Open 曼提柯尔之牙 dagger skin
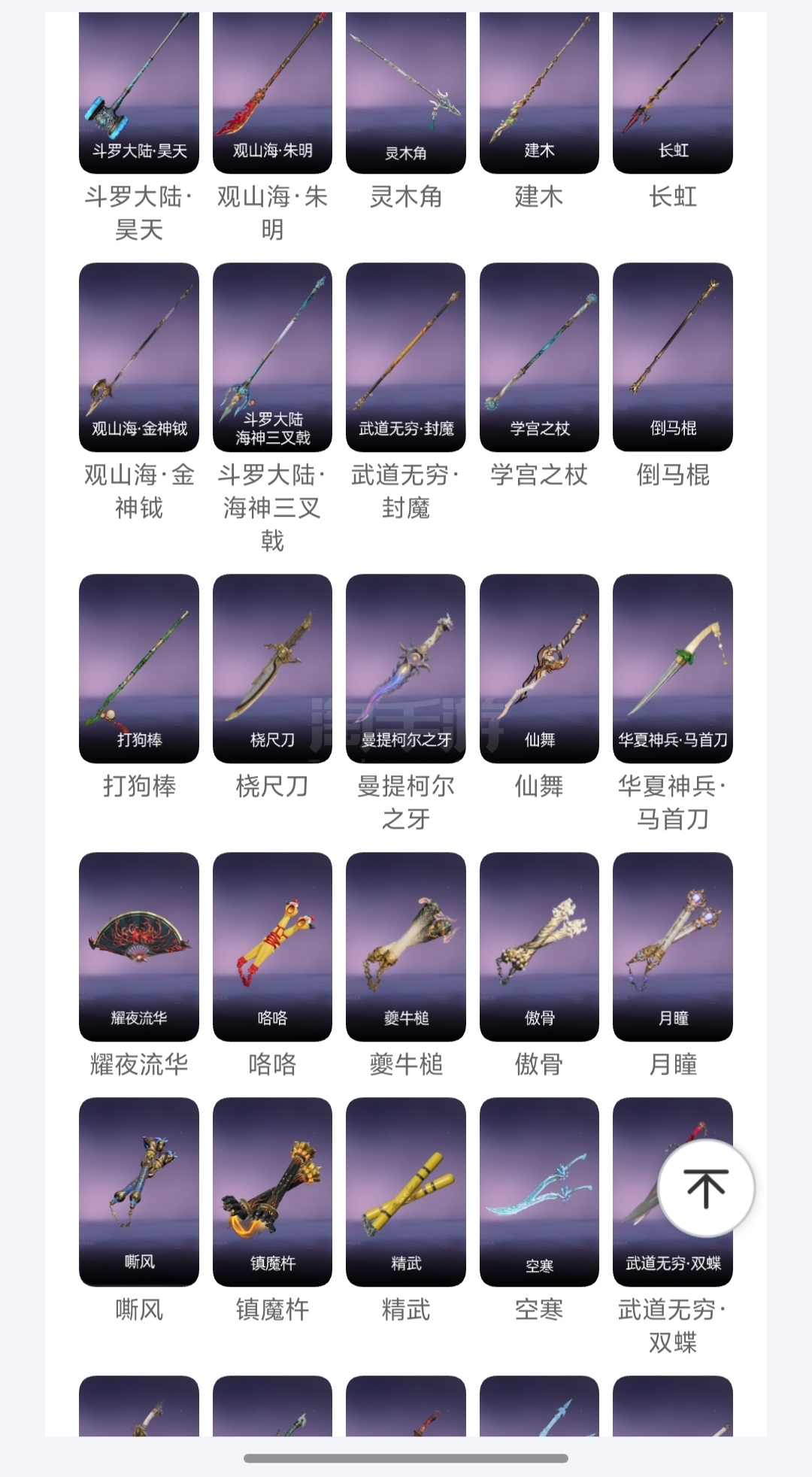The height and width of the screenshot is (1477, 812). click(x=406, y=669)
